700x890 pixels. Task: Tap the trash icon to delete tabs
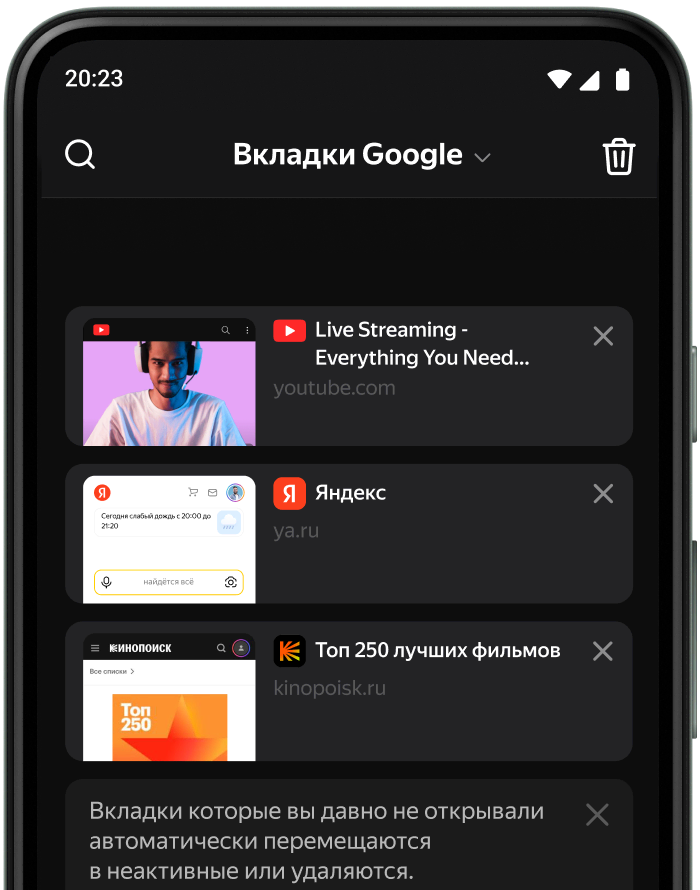[619, 156]
